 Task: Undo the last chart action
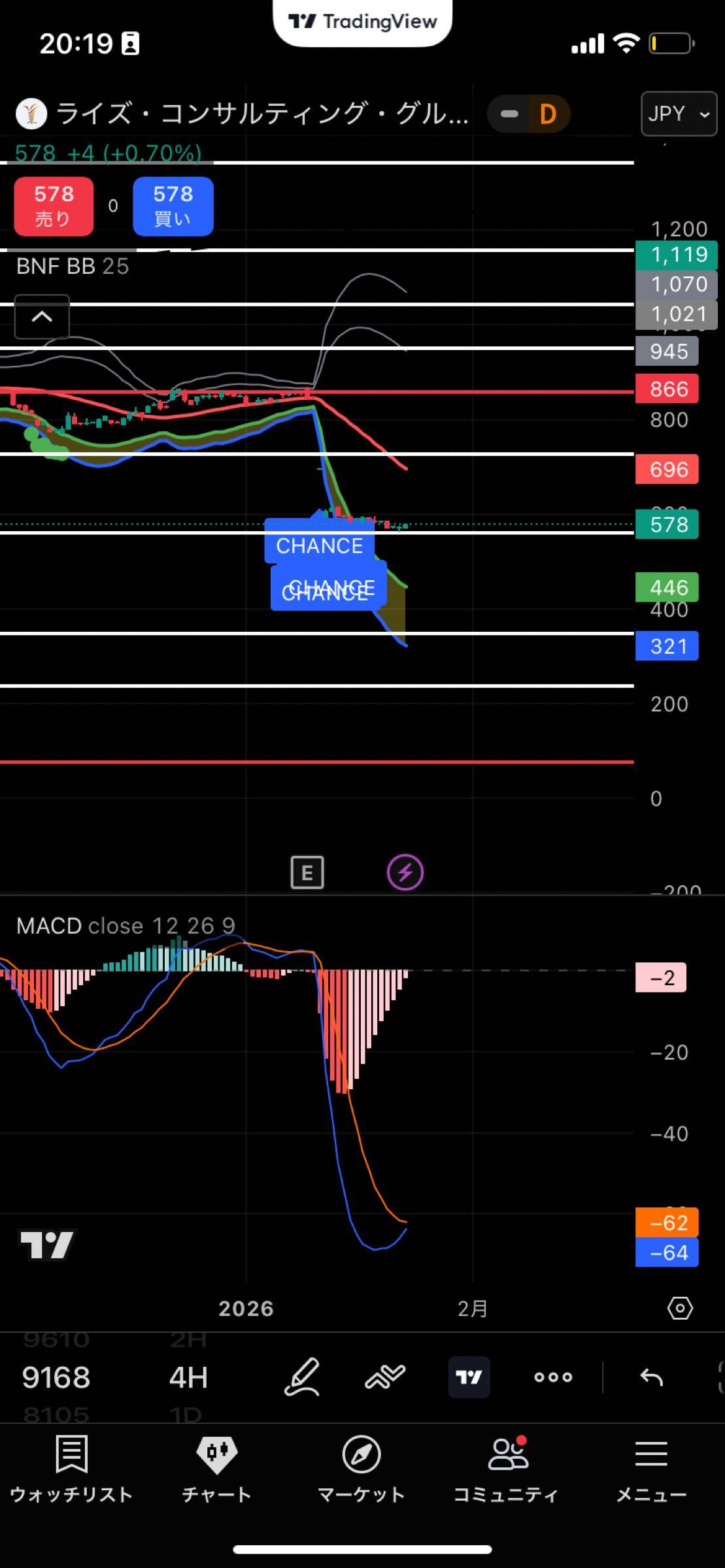(x=651, y=1377)
